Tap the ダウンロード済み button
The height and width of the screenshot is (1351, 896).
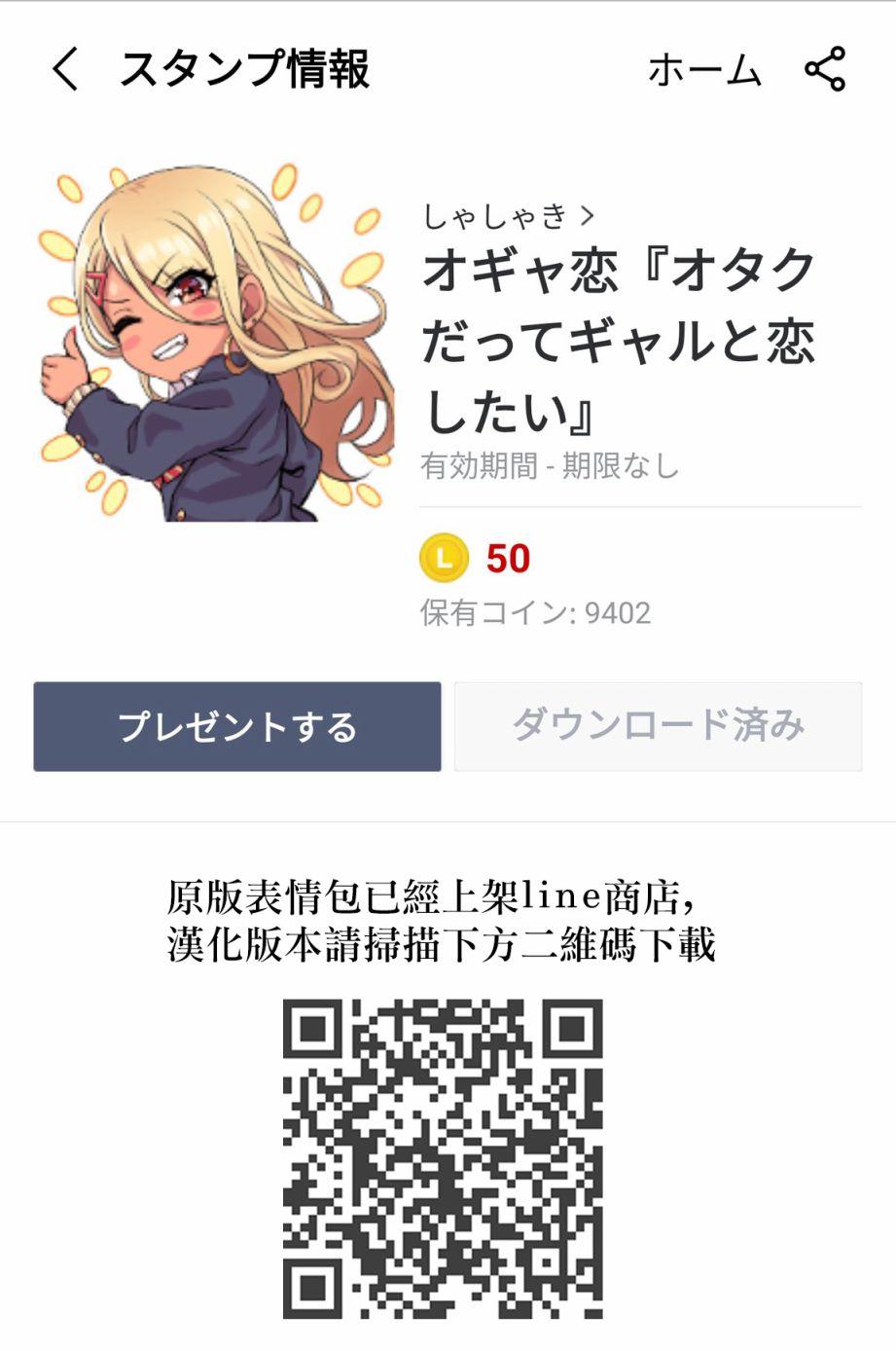tap(658, 727)
